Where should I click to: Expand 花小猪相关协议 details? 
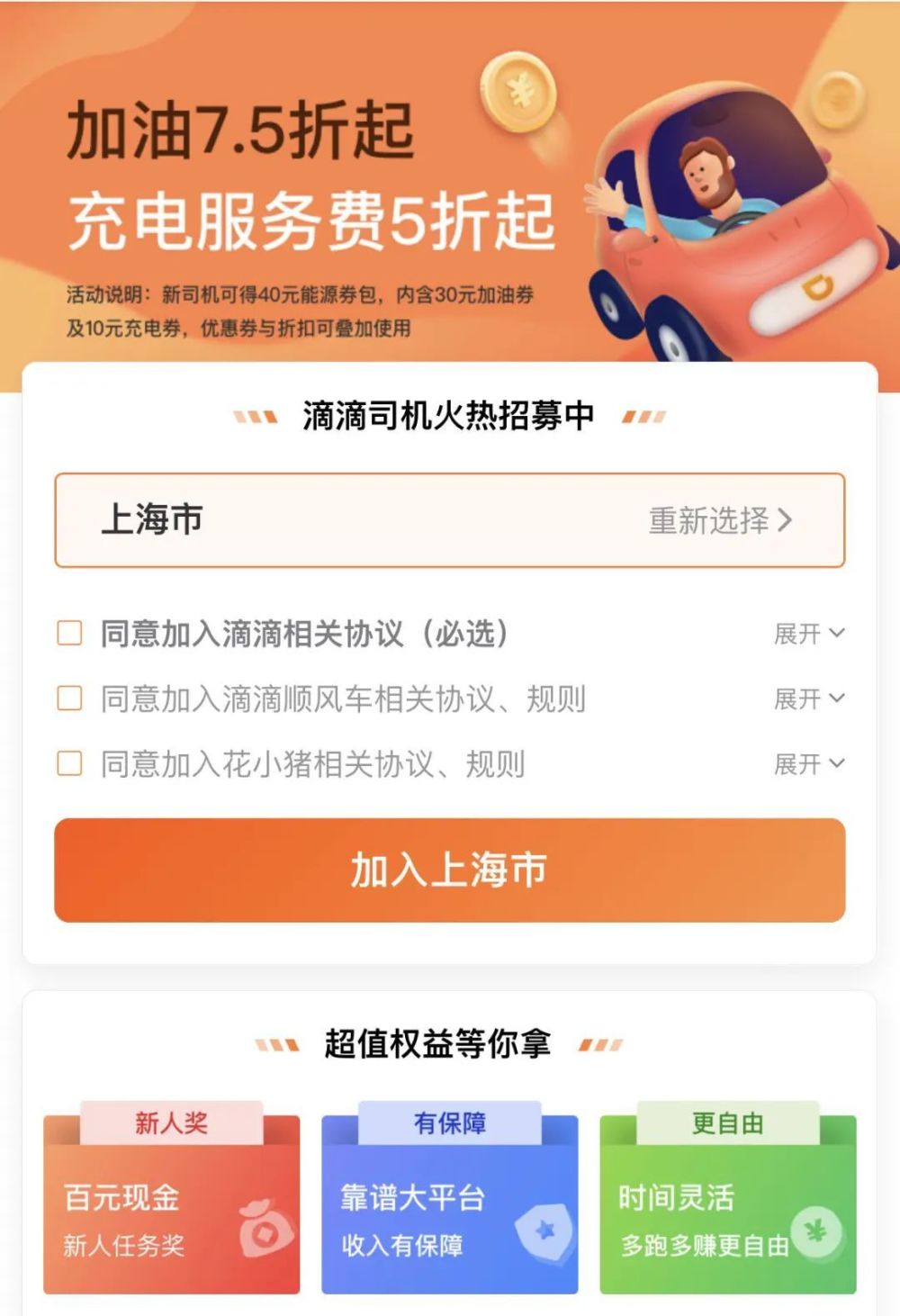coord(808,764)
